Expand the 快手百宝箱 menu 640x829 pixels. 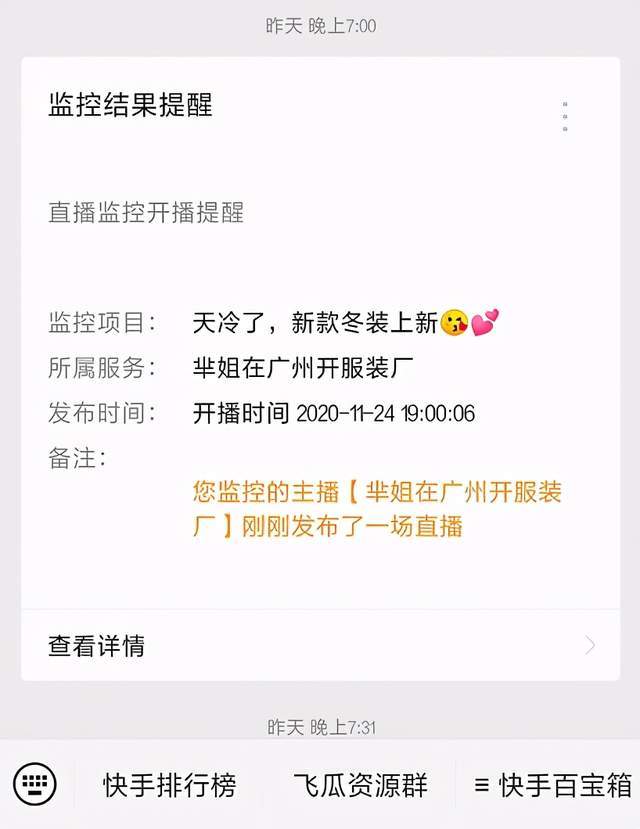point(552,785)
